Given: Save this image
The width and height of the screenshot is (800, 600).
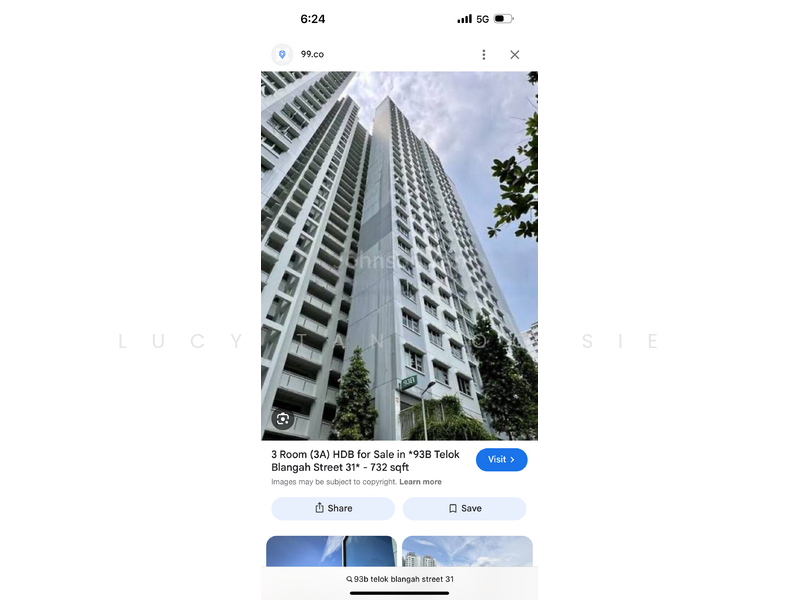Looking at the screenshot, I should tap(464, 508).
